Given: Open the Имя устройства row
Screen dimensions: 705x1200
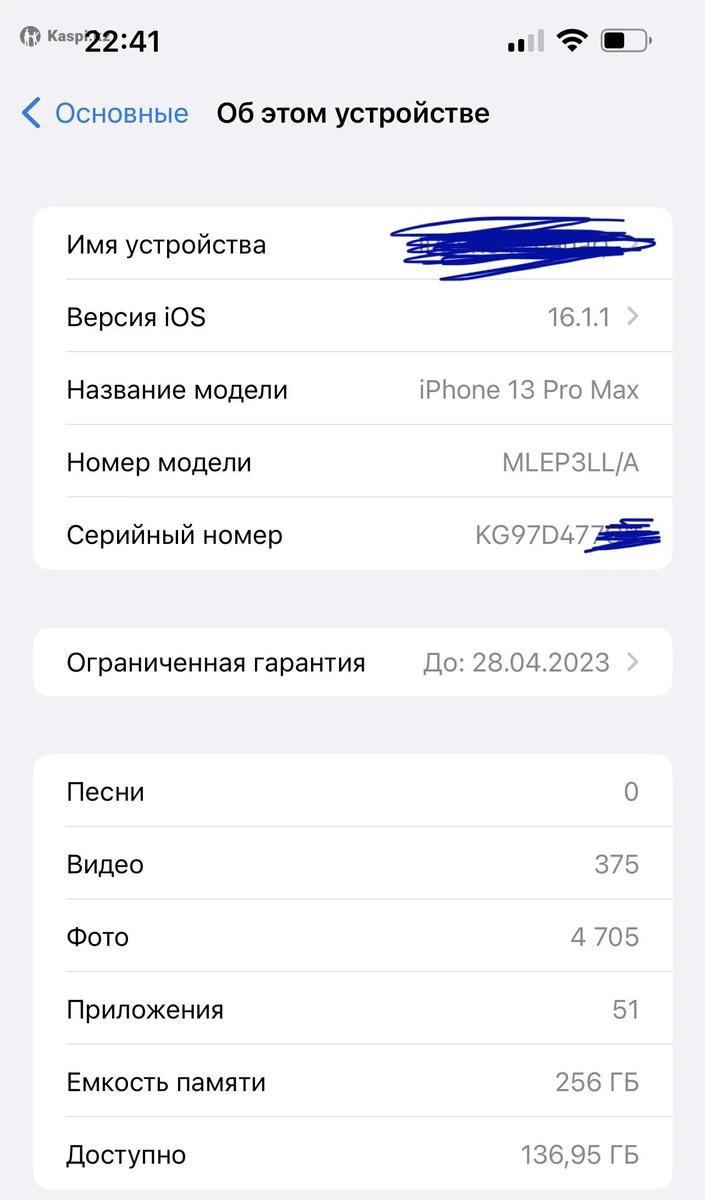Looking at the screenshot, I should click(352, 244).
